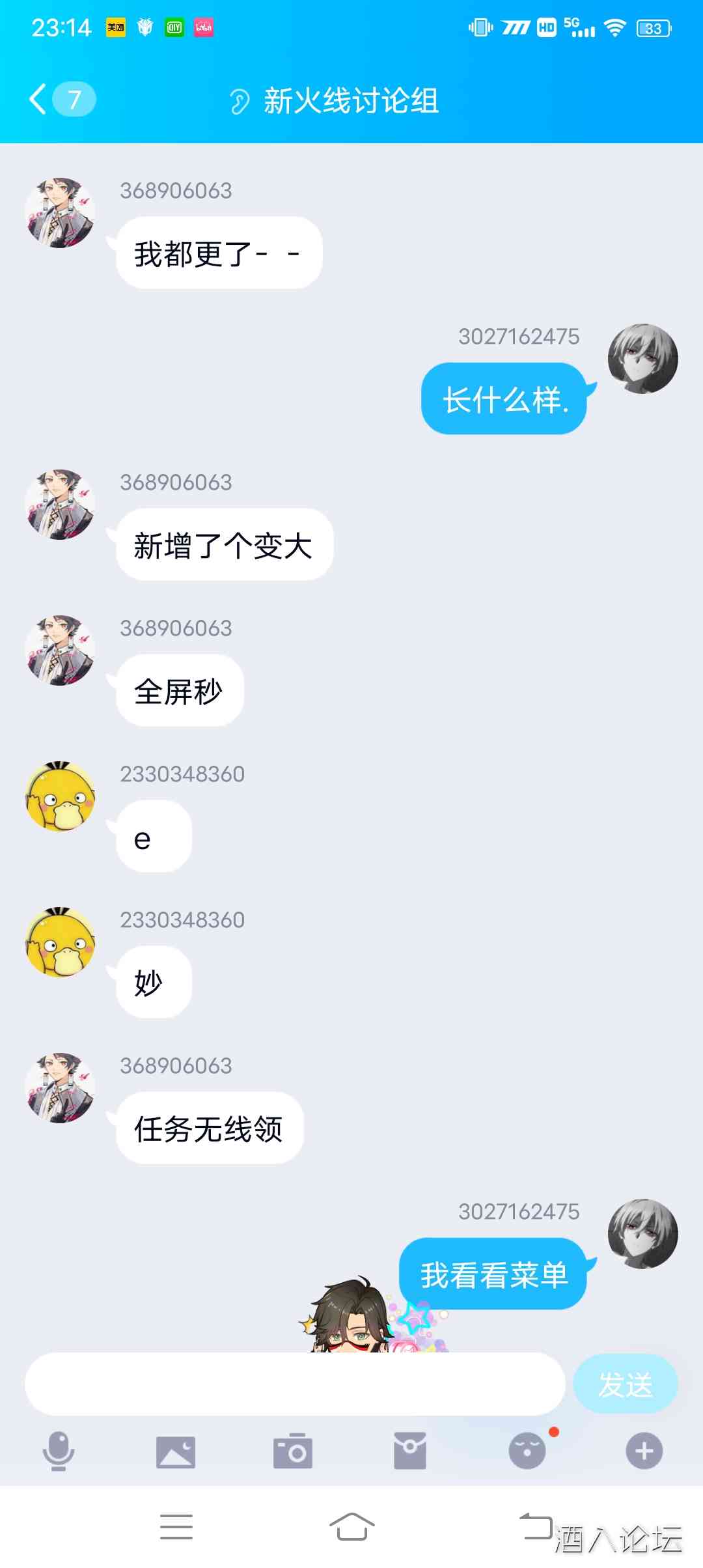
Task: Open the photo gallery picker
Action: (176, 1451)
